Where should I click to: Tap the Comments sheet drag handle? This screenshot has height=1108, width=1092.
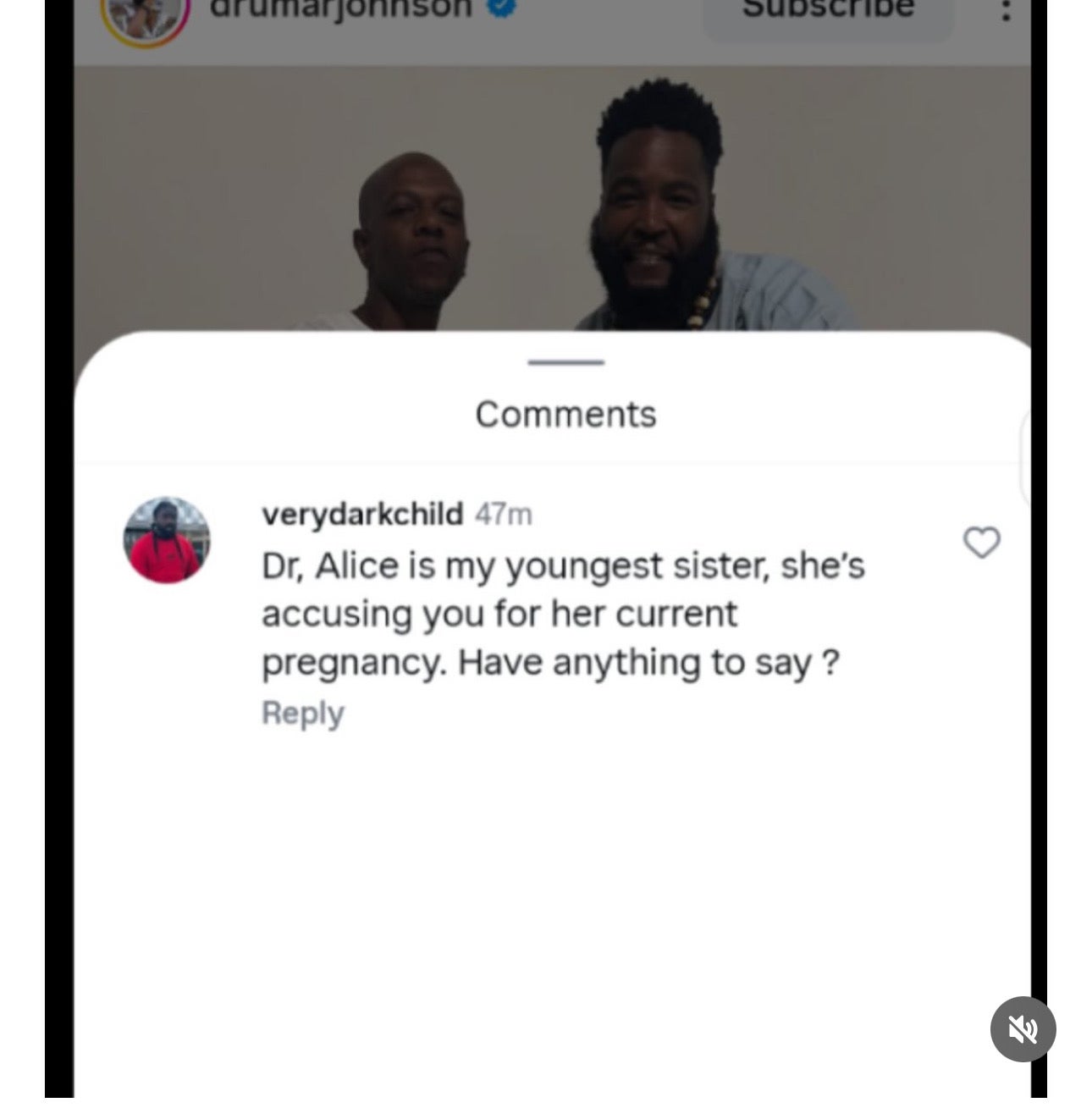point(565,362)
